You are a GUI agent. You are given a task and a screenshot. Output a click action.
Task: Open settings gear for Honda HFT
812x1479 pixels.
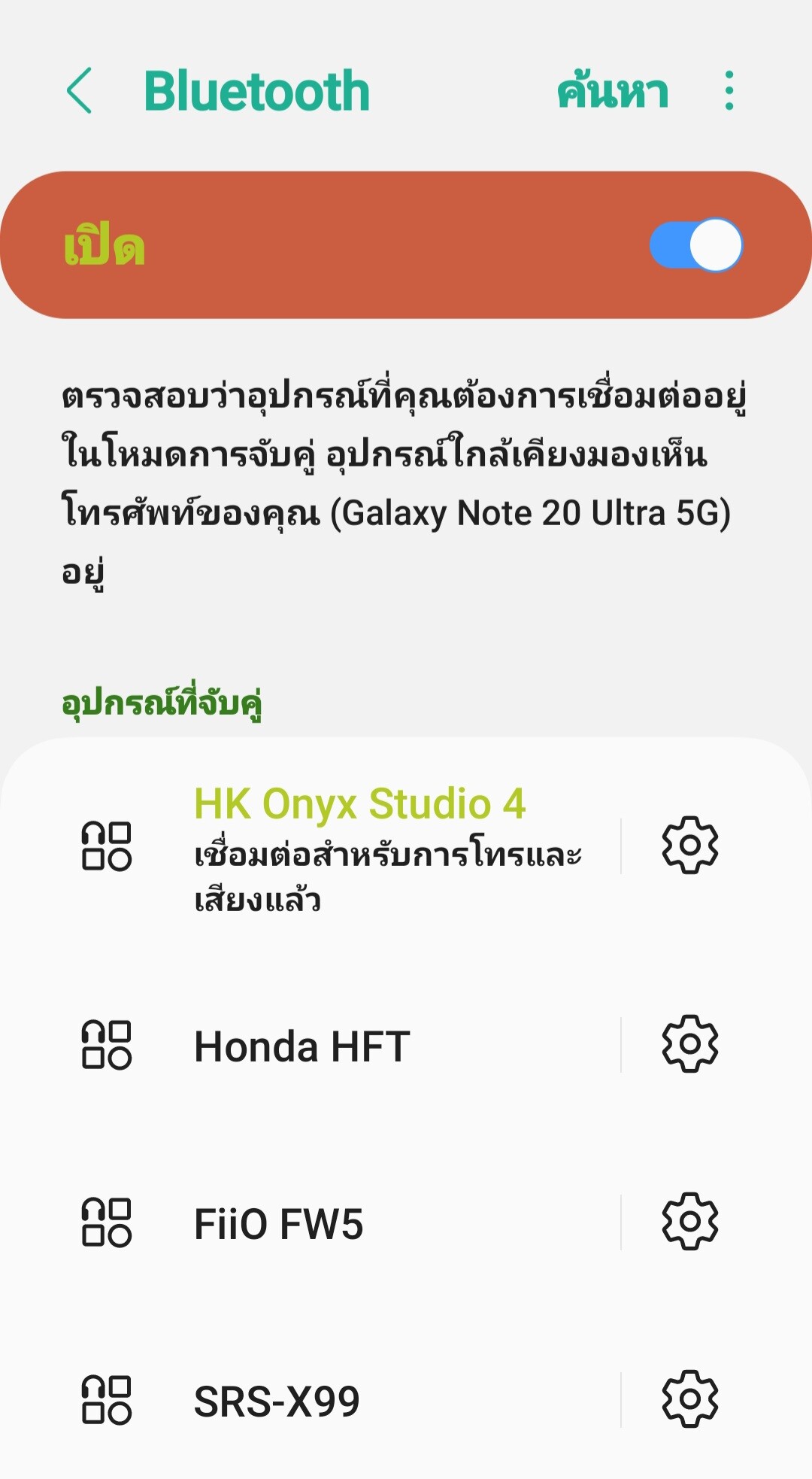690,1044
